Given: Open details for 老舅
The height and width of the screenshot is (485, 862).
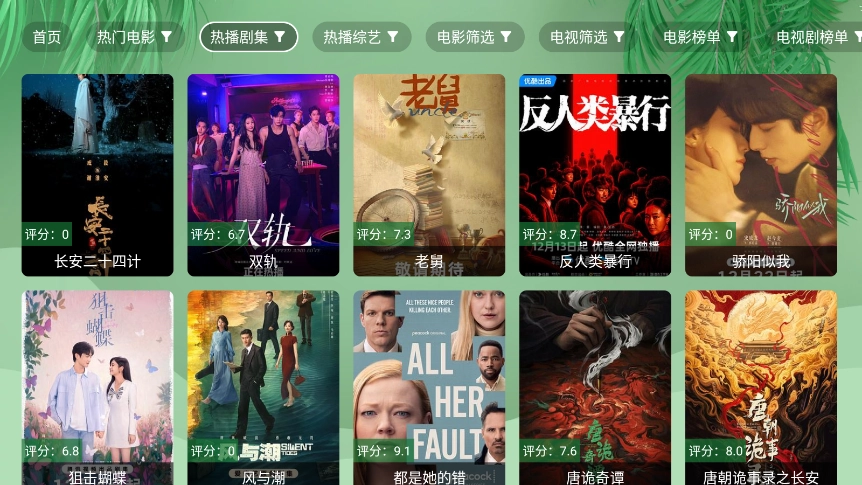Looking at the screenshot, I should tap(429, 175).
